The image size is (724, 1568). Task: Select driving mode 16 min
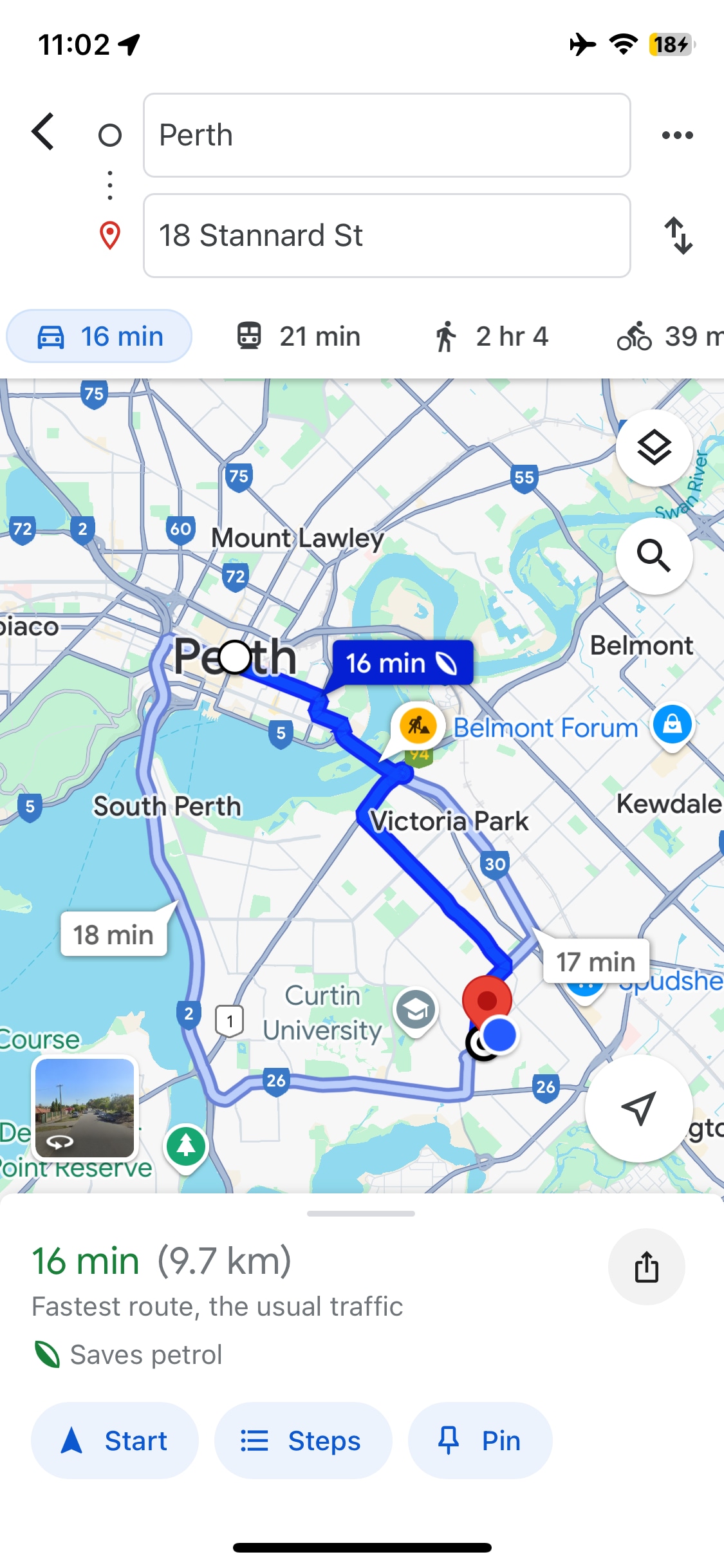point(99,336)
